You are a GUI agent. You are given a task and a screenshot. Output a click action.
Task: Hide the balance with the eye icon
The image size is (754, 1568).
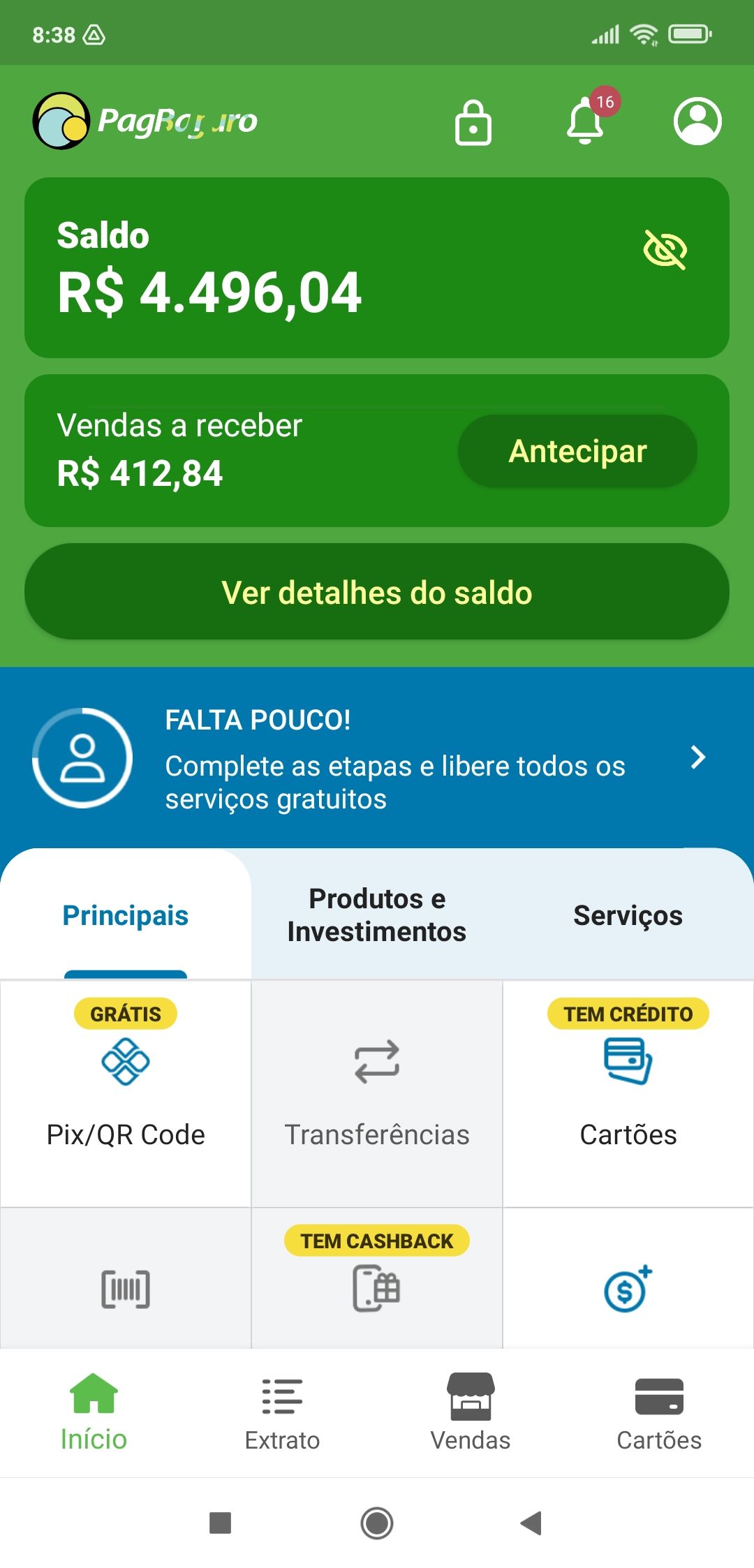coord(665,250)
